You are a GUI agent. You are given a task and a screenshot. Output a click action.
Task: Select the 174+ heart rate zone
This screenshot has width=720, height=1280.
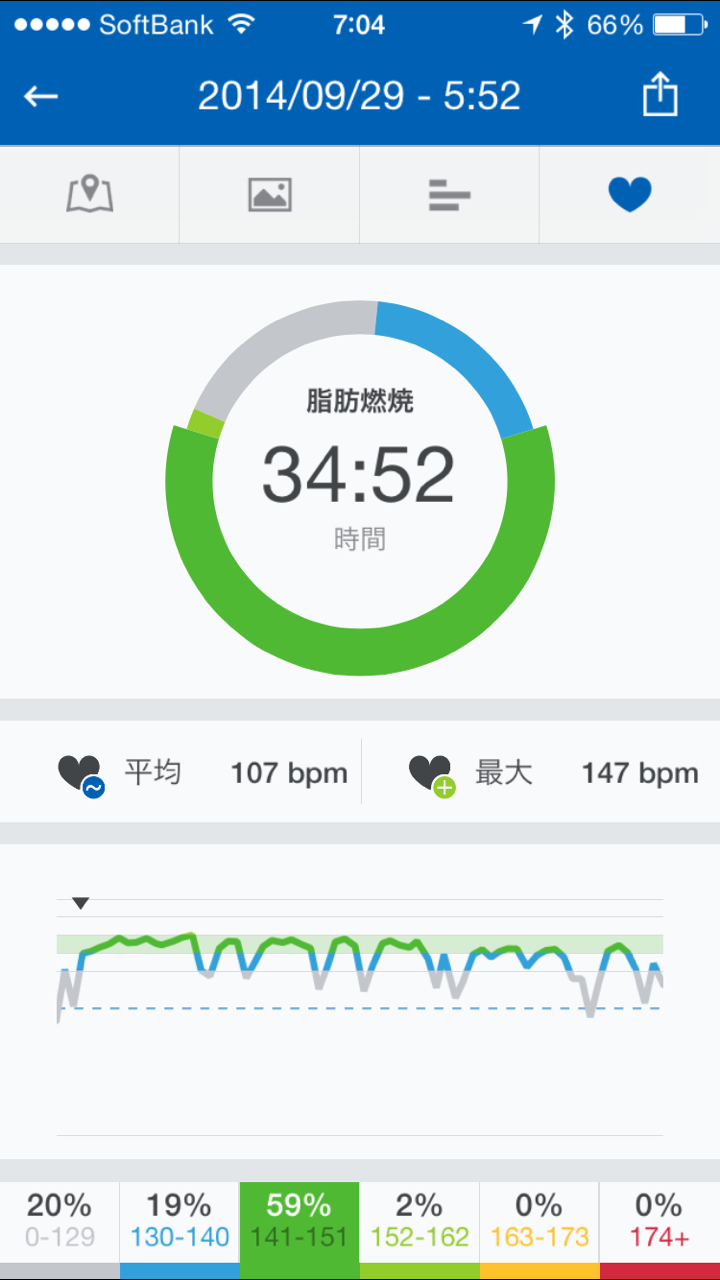coord(659,1222)
